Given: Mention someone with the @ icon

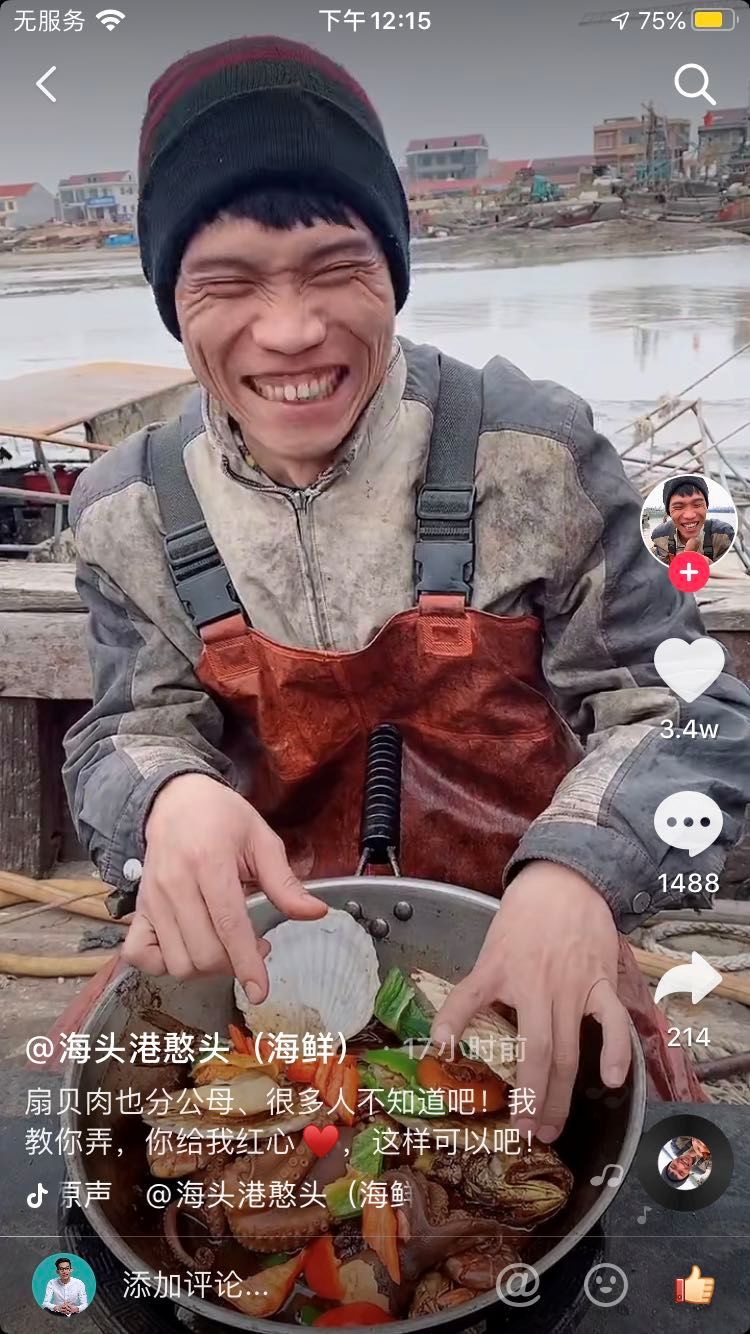Looking at the screenshot, I should [518, 1285].
